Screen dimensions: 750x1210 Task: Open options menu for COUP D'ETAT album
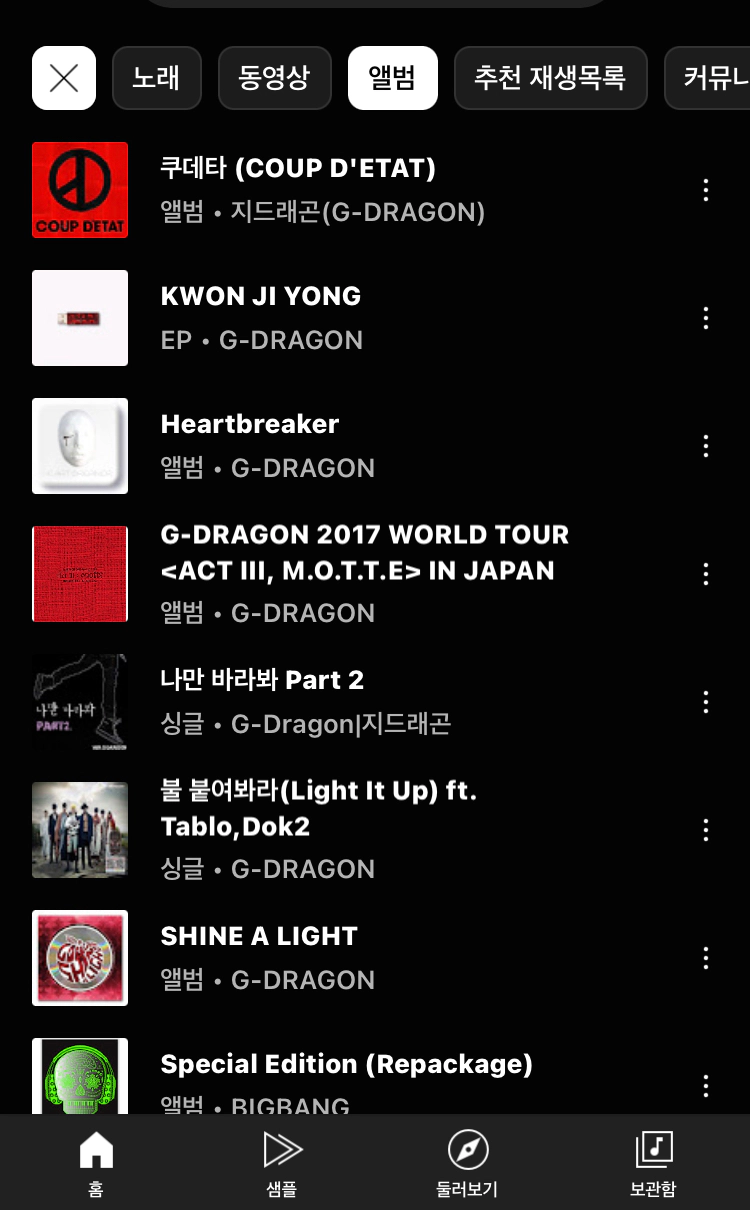705,190
